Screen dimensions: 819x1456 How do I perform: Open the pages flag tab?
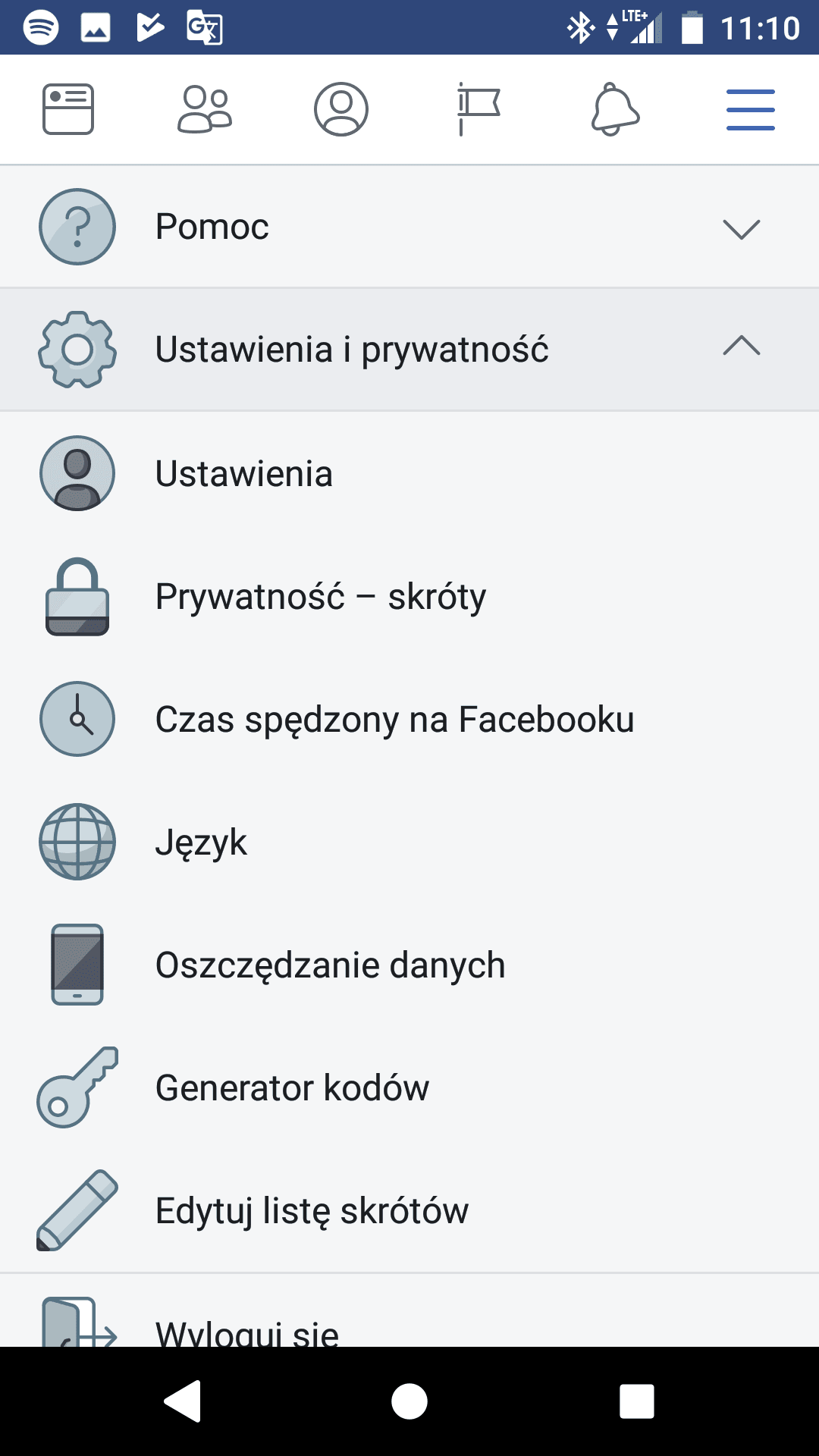pos(478,109)
